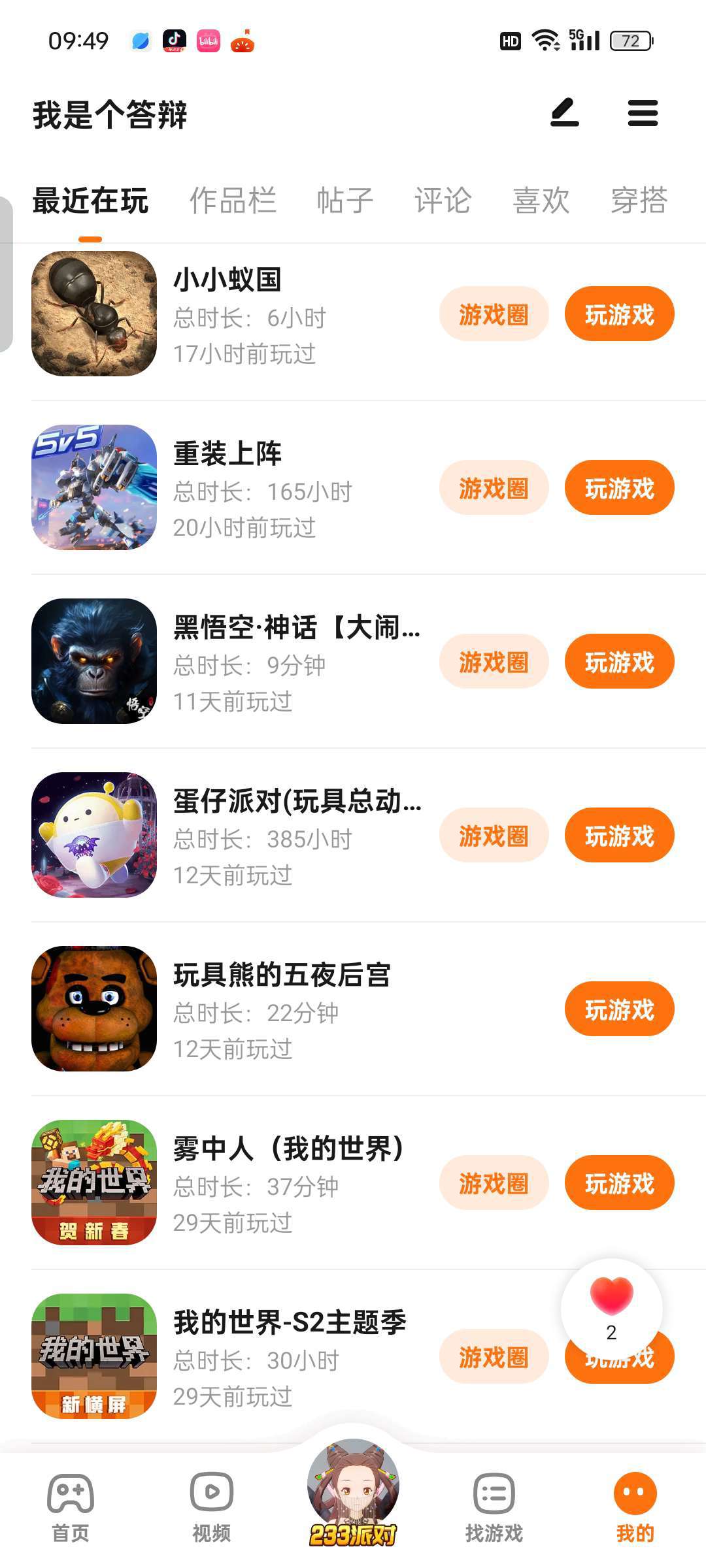
Task: Play 玩具熊的五夜后宫
Action: (619, 1009)
